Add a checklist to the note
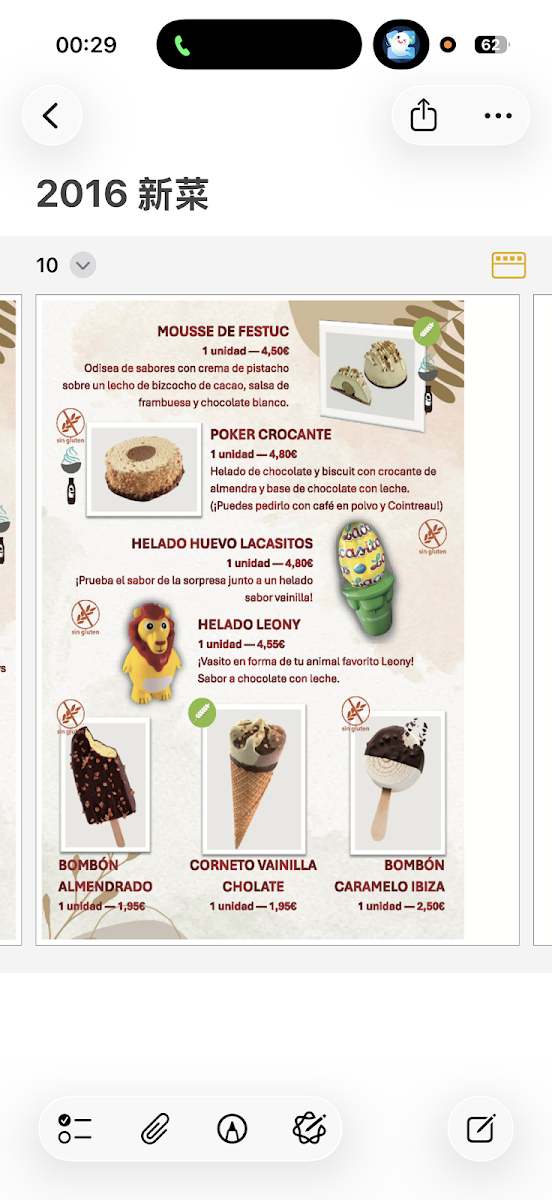Image resolution: width=552 pixels, height=1200 pixels. click(75, 1129)
